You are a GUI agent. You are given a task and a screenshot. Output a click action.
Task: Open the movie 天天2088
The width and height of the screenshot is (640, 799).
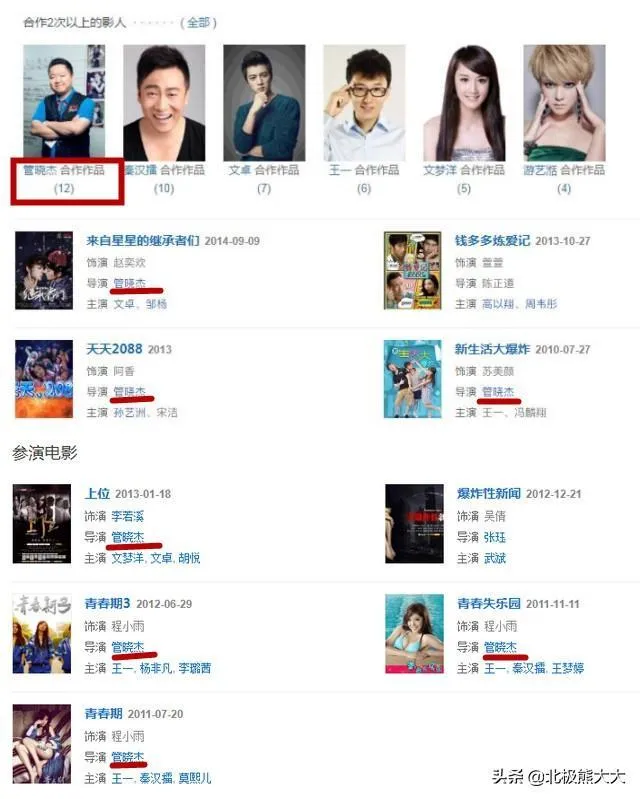click(x=115, y=349)
